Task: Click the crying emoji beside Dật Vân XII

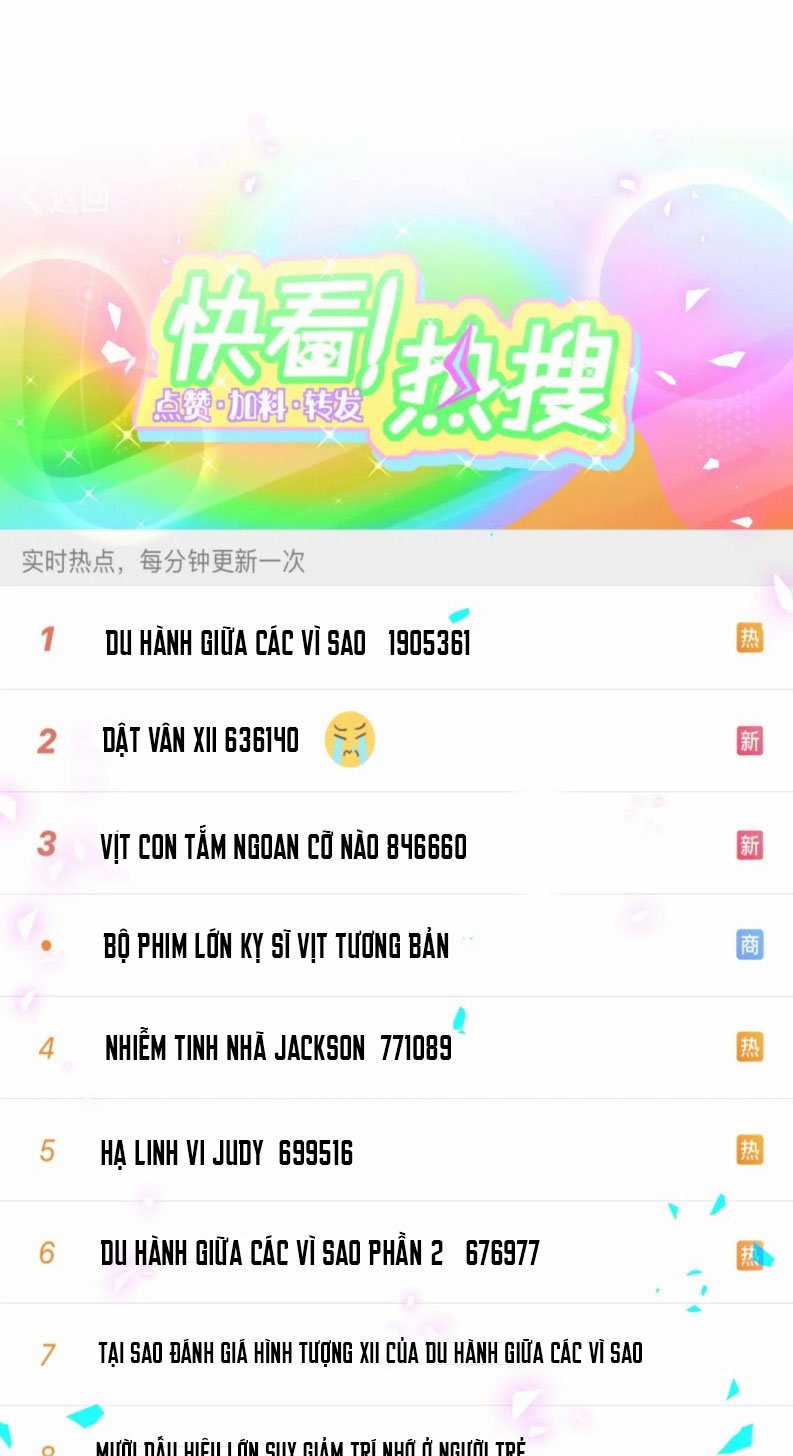Action: click(350, 740)
